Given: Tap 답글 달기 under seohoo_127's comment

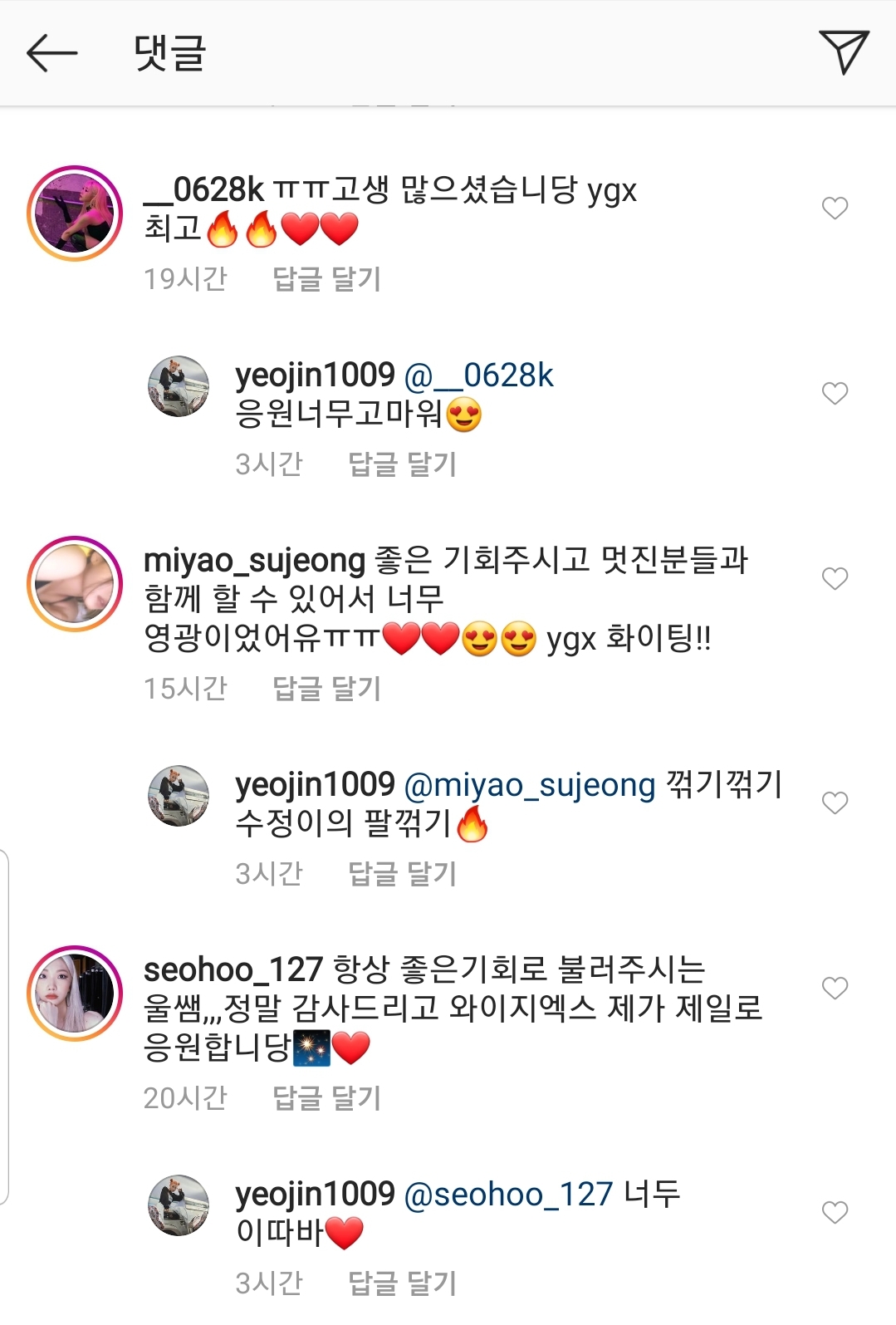Looking at the screenshot, I should [x=324, y=1096].
